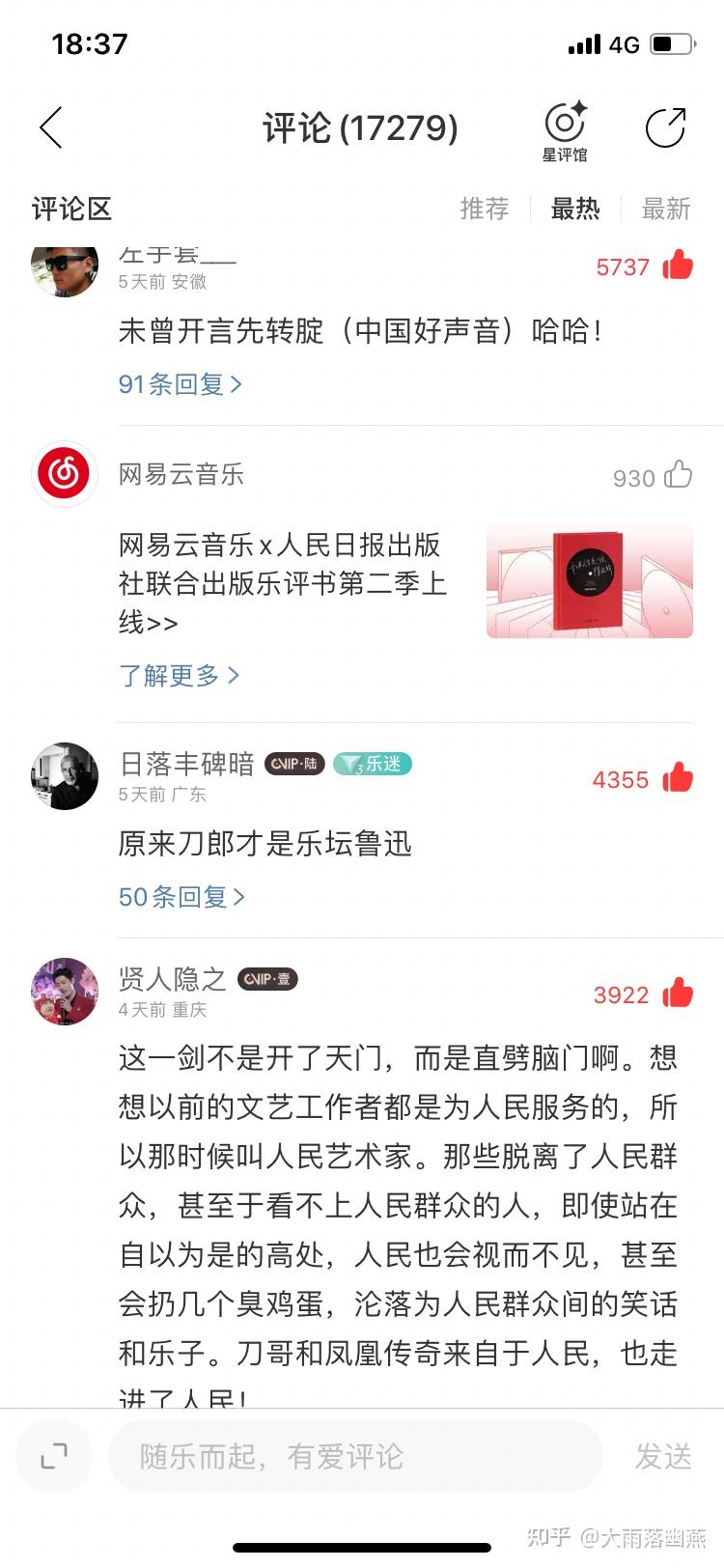
Task: Switch to the 最新 sorting tab
Action: coord(666,209)
